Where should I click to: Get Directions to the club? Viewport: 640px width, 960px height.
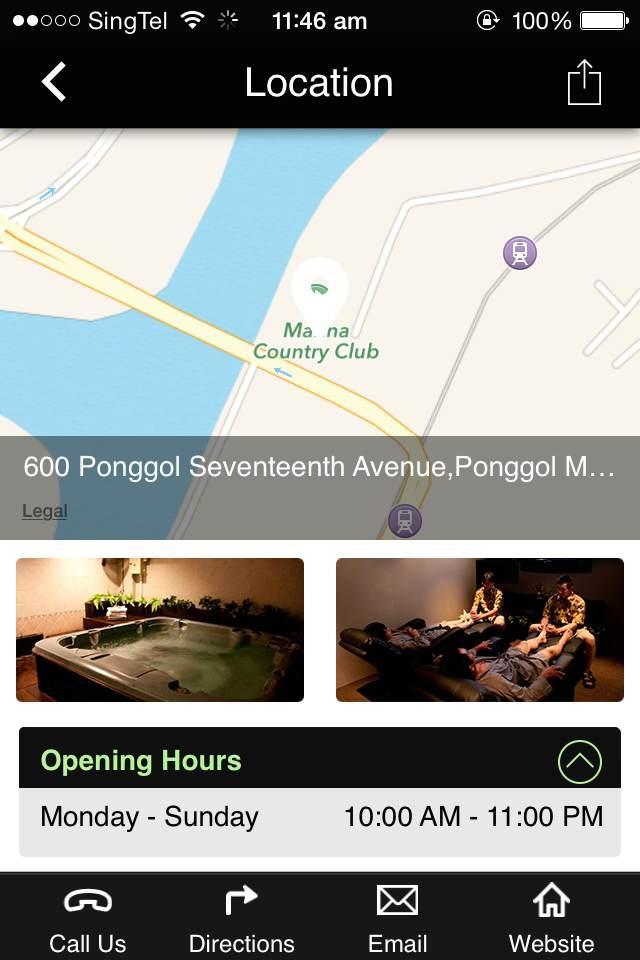(x=242, y=918)
